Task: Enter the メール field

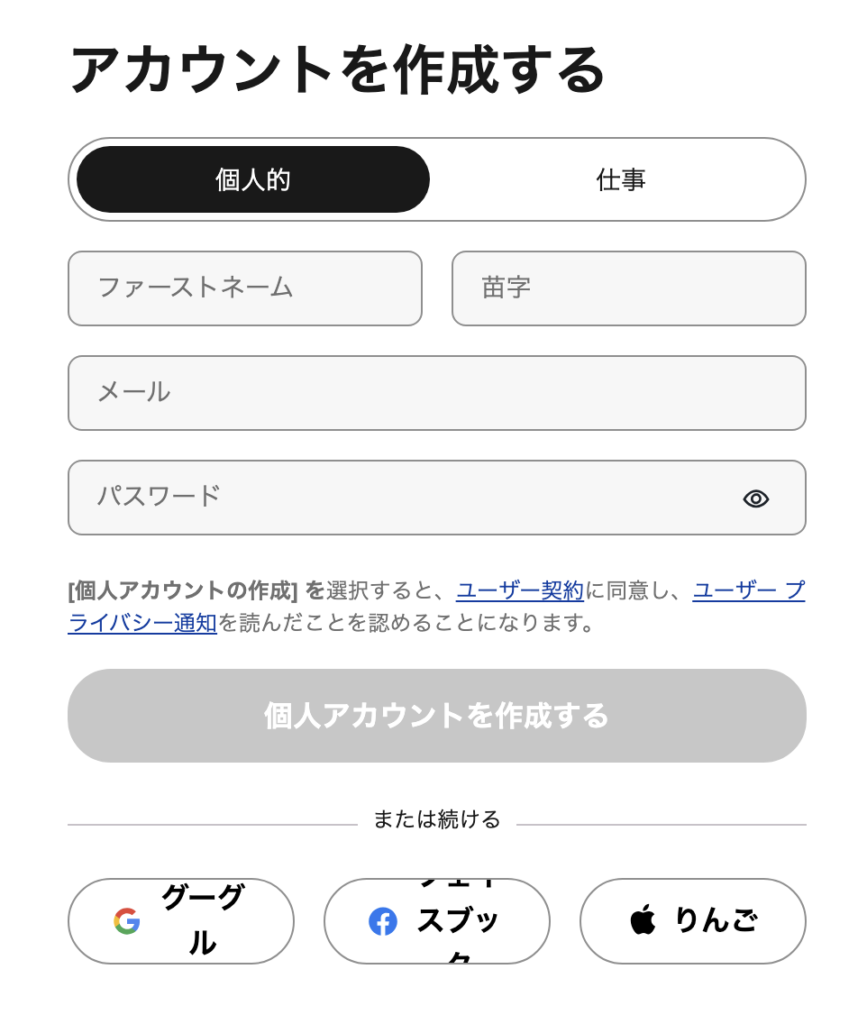Action: click(x=436, y=393)
